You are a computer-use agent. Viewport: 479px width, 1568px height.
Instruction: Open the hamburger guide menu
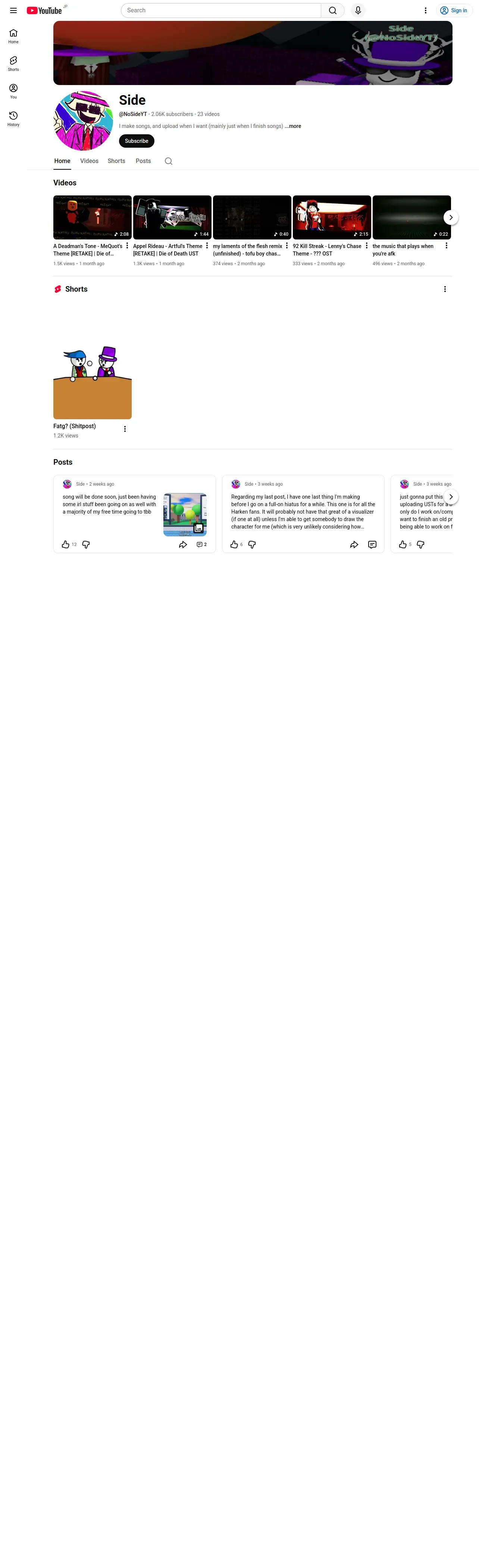(x=13, y=10)
